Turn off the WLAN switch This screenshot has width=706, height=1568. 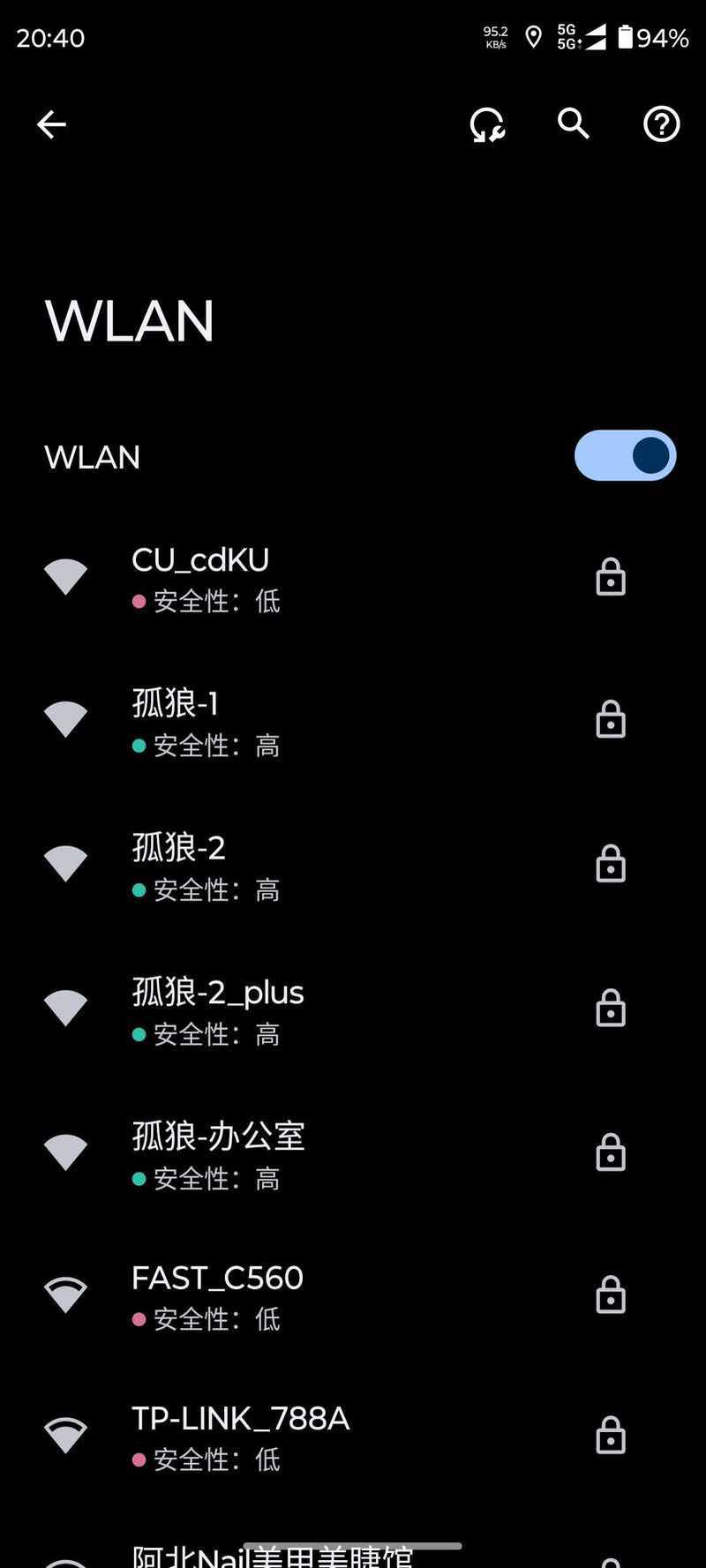625,456
